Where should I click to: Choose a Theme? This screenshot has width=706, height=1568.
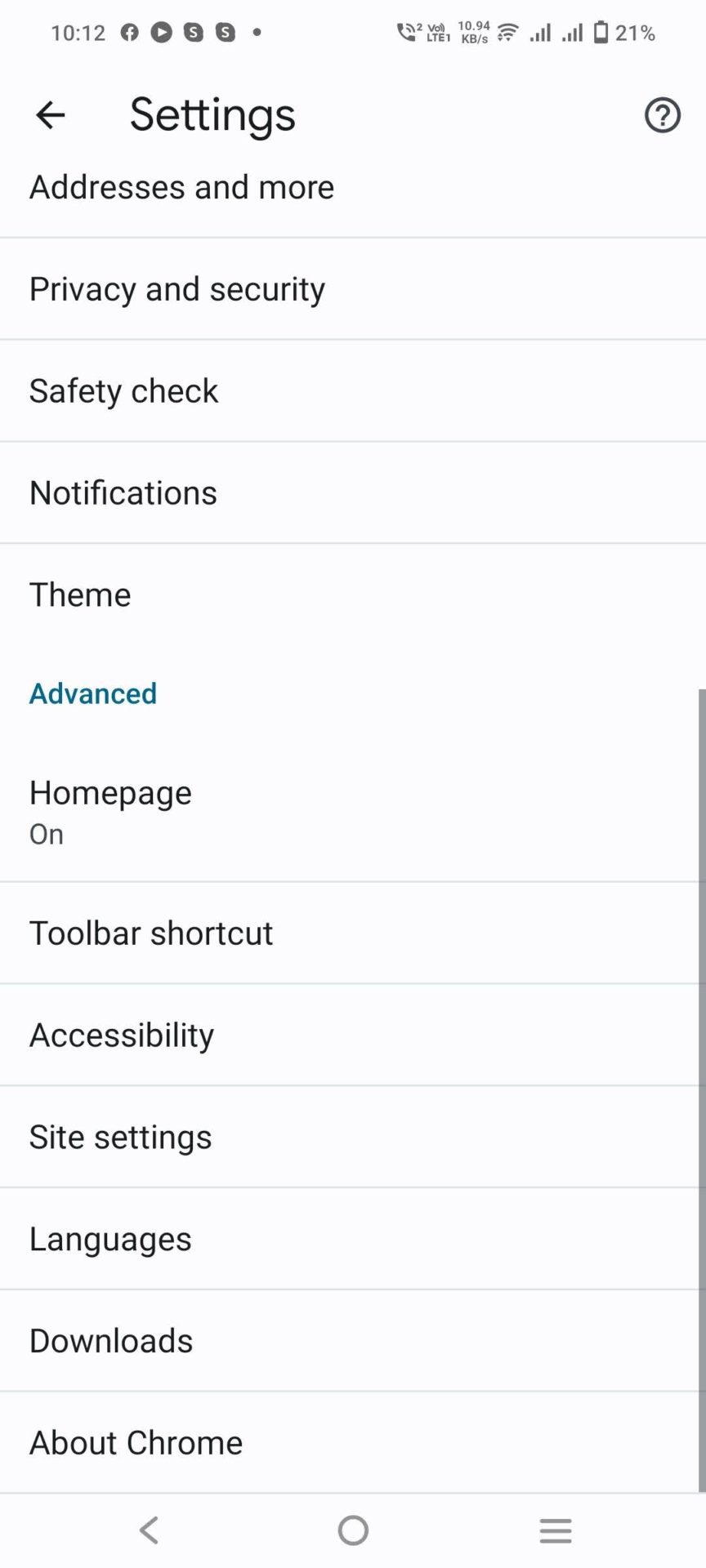click(x=80, y=595)
